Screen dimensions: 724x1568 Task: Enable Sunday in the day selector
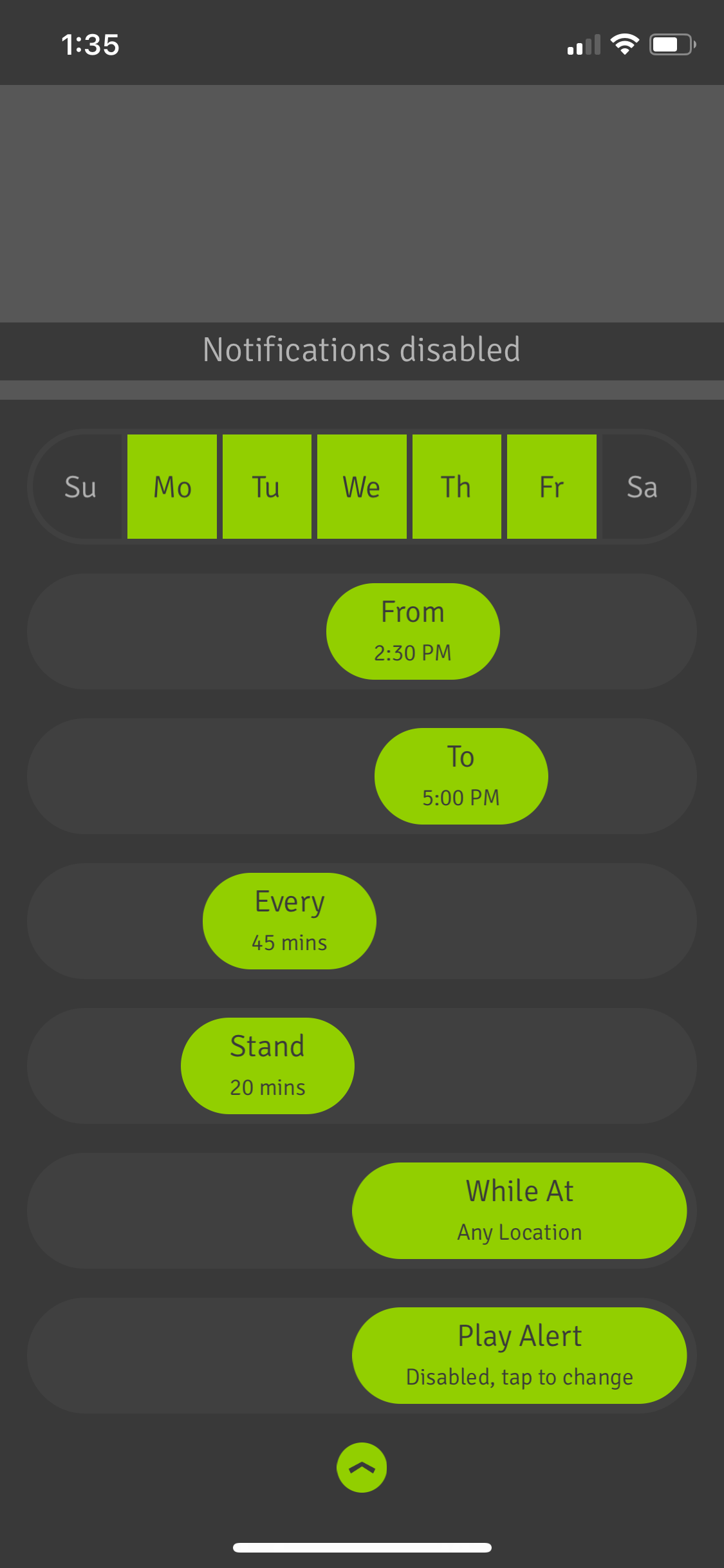[x=80, y=487]
